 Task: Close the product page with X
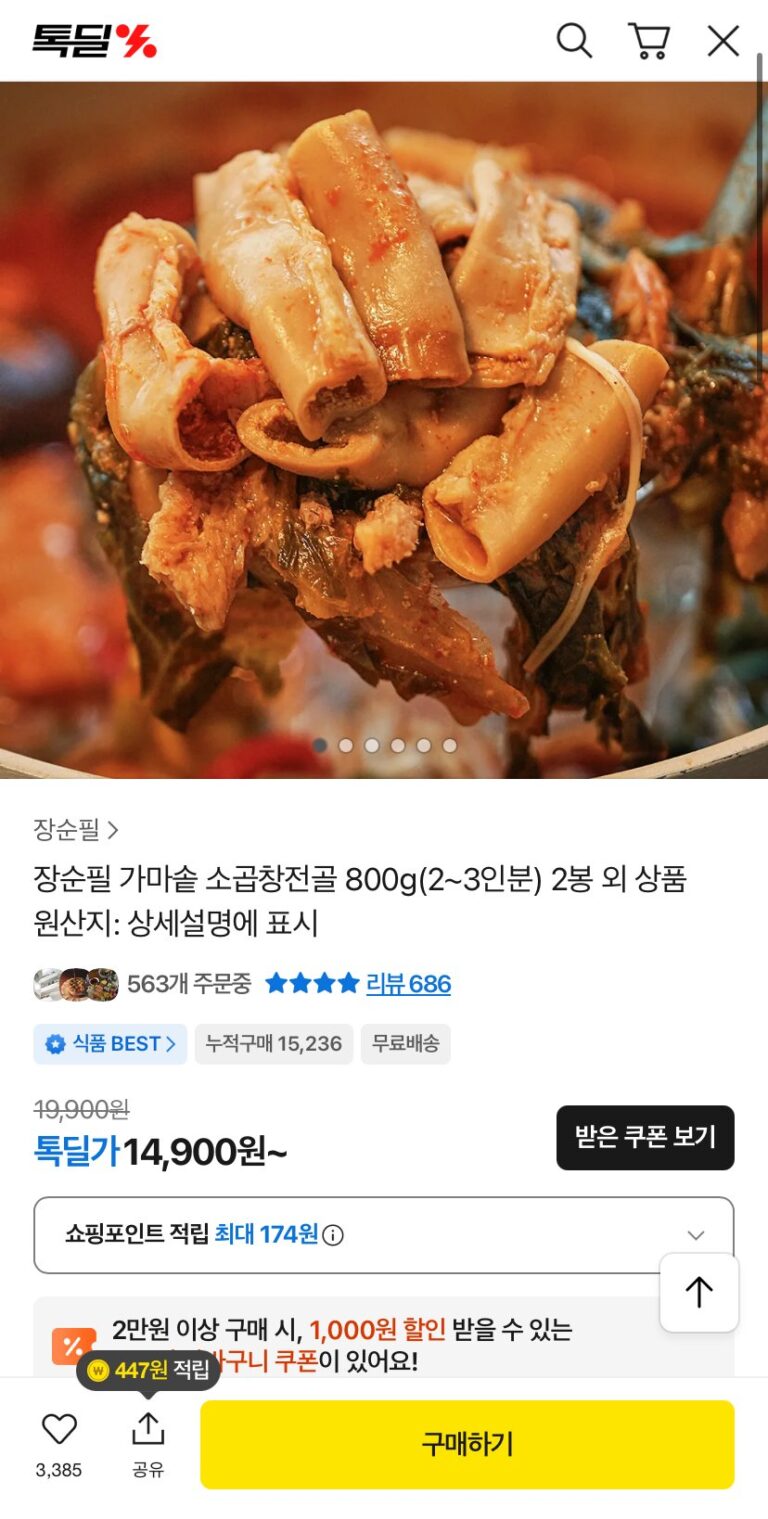coord(723,41)
